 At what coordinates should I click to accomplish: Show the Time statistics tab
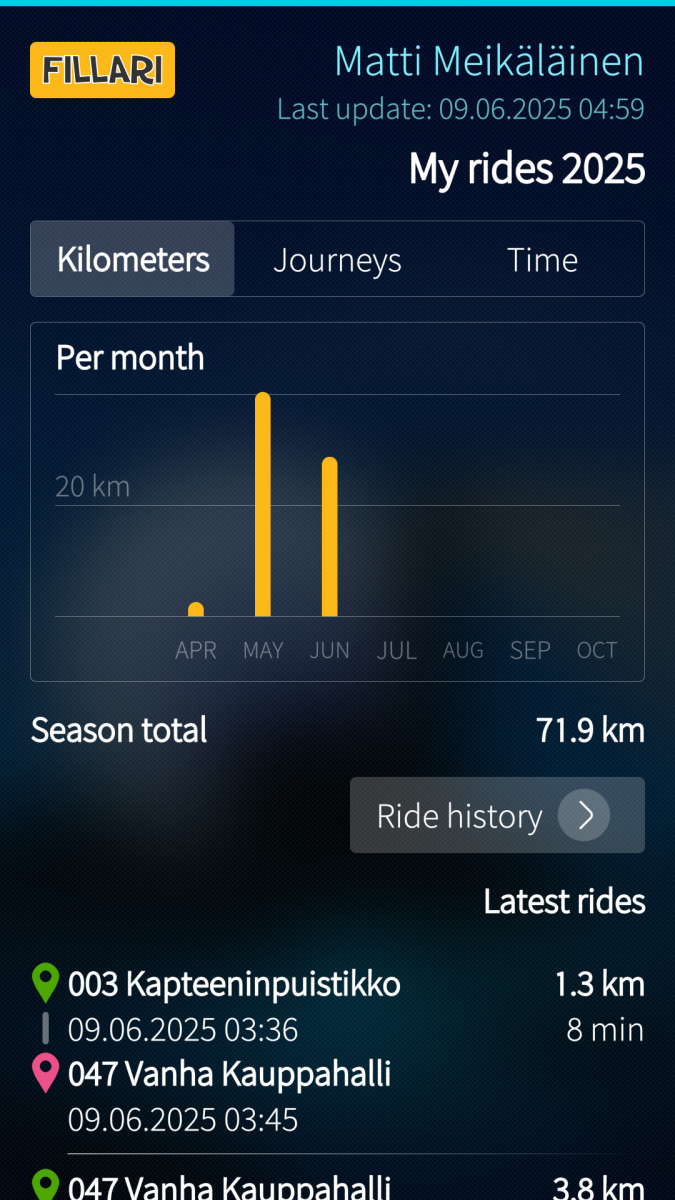coord(542,260)
